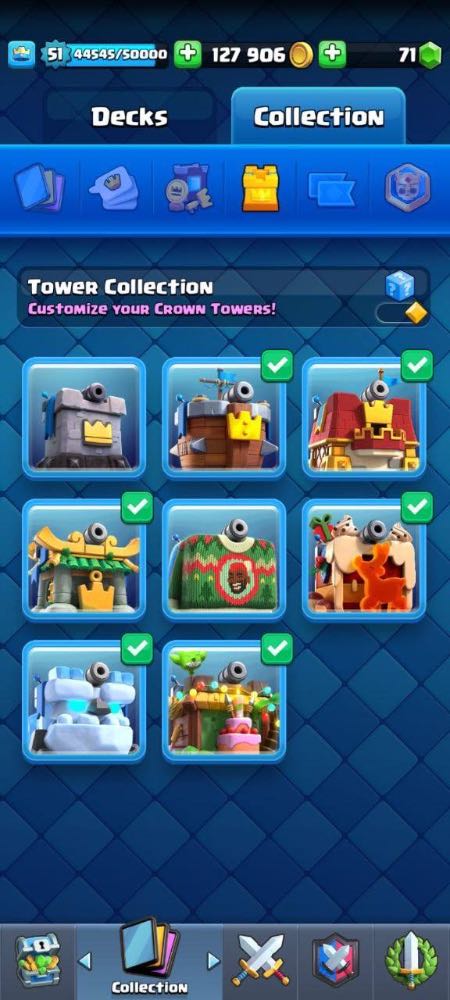This screenshot has height=1000, width=450.
Task: Open the cards collection icon tab
Action: 40,188
